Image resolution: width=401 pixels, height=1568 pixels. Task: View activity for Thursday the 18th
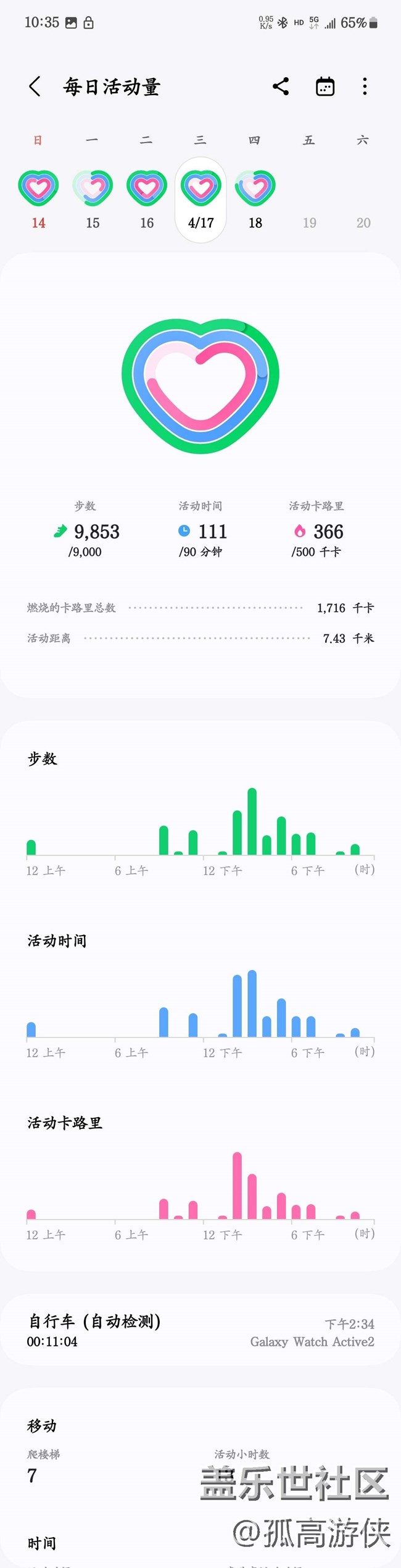[x=255, y=199]
